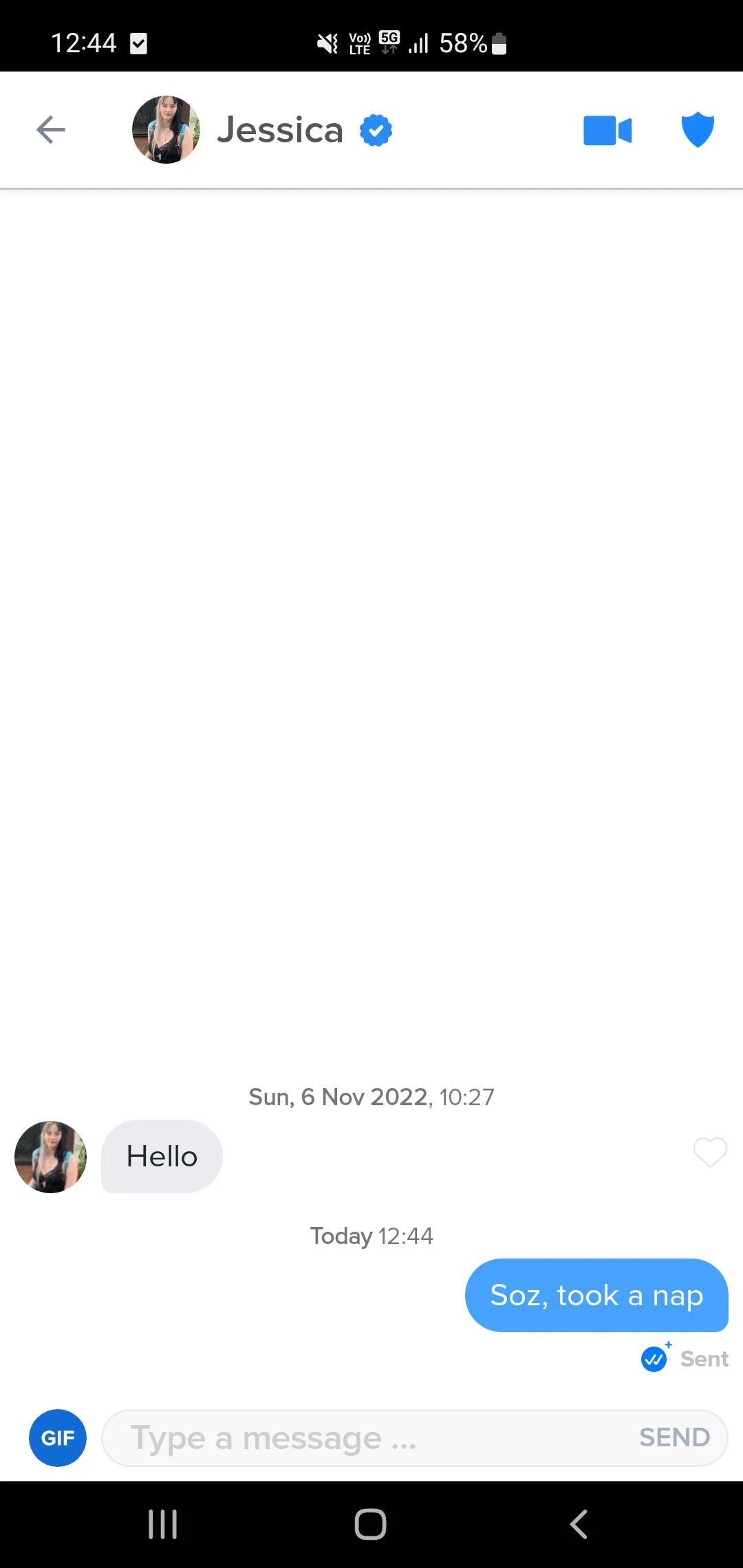The height and width of the screenshot is (1568, 743).
Task: Tap Jessica's avatar beside the Hello message
Action: [x=50, y=1157]
